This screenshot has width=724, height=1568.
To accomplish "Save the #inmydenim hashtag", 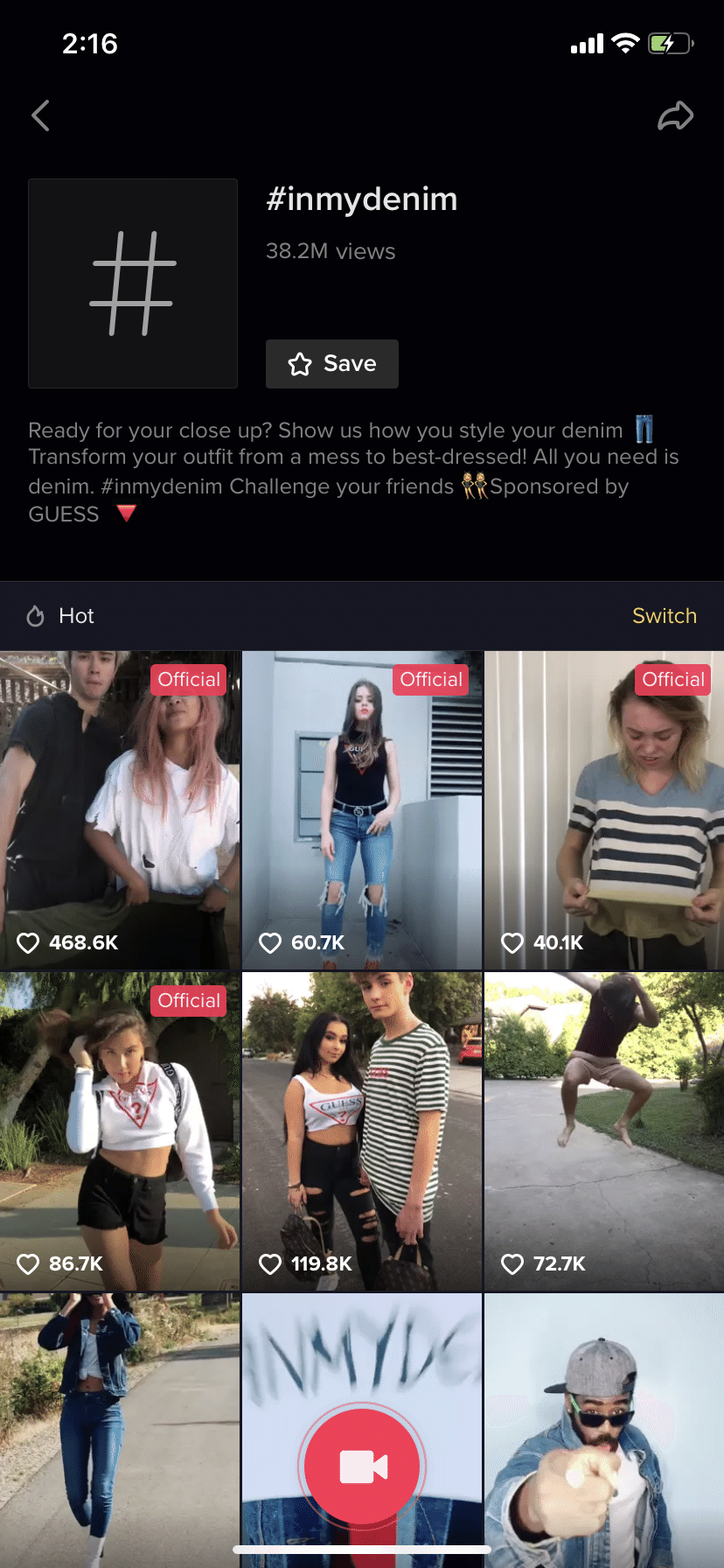I will point(332,364).
